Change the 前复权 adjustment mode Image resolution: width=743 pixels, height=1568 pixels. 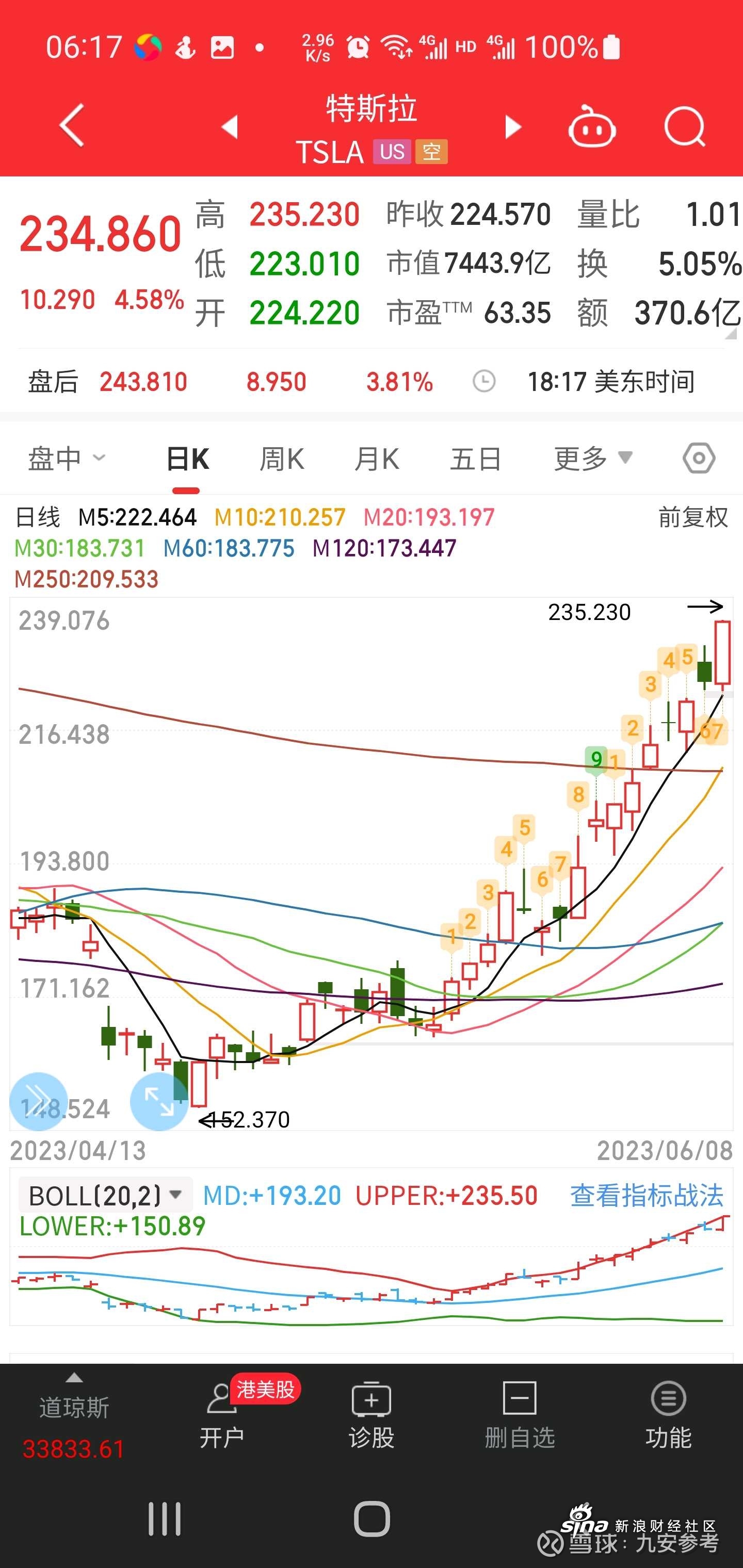click(x=693, y=517)
